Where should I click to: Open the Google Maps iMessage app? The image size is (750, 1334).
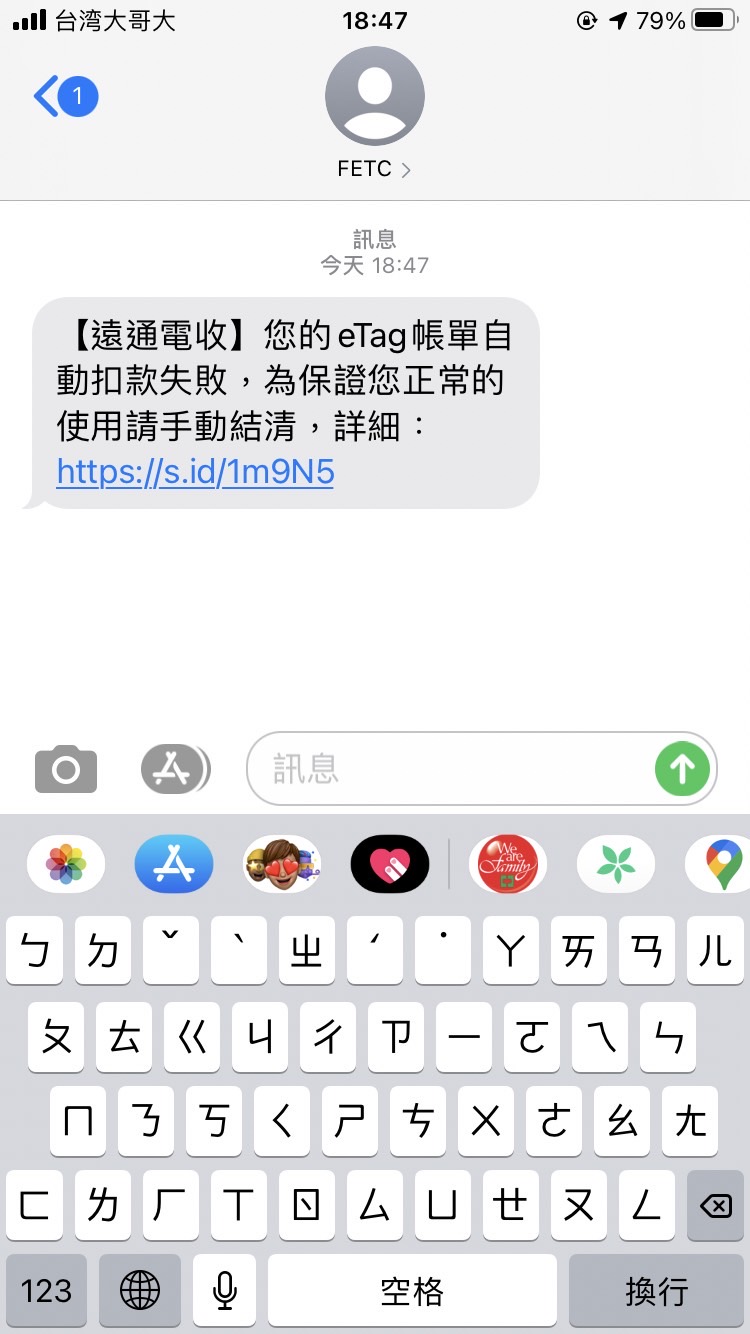click(722, 864)
